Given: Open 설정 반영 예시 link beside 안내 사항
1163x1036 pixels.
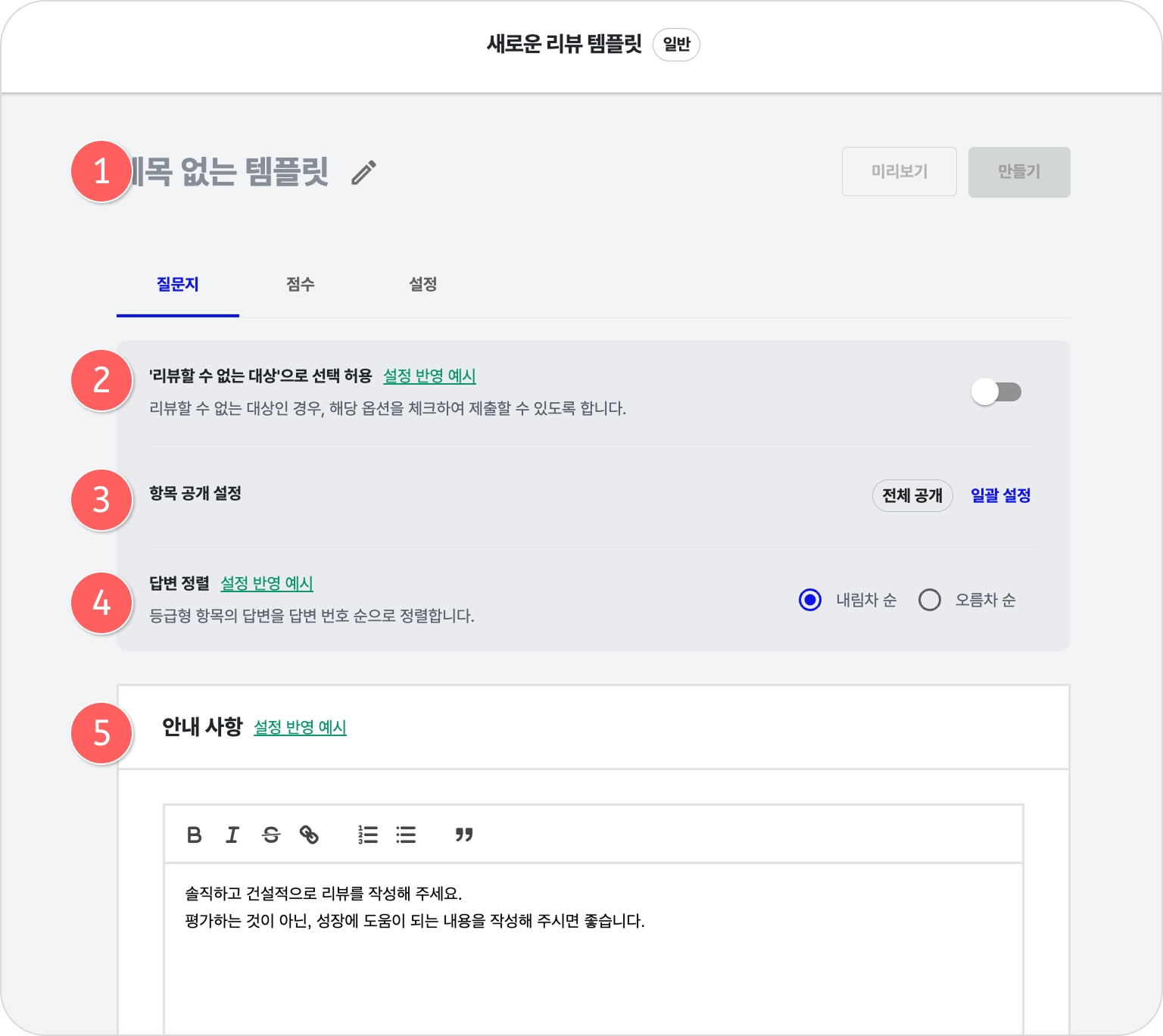Looking at the screenshot, I should (x=300, y=727).
